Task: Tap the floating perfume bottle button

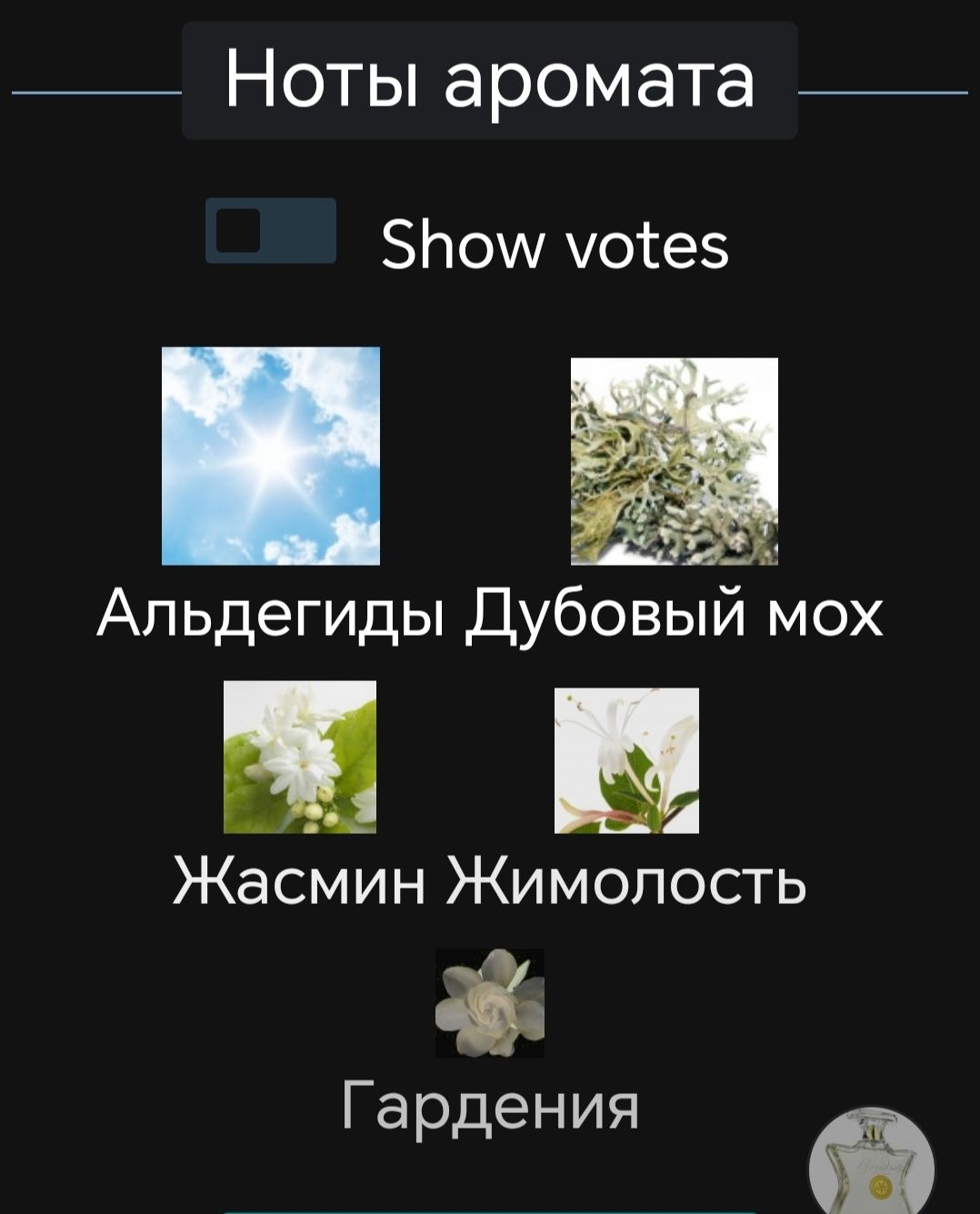Action: 871,1166
